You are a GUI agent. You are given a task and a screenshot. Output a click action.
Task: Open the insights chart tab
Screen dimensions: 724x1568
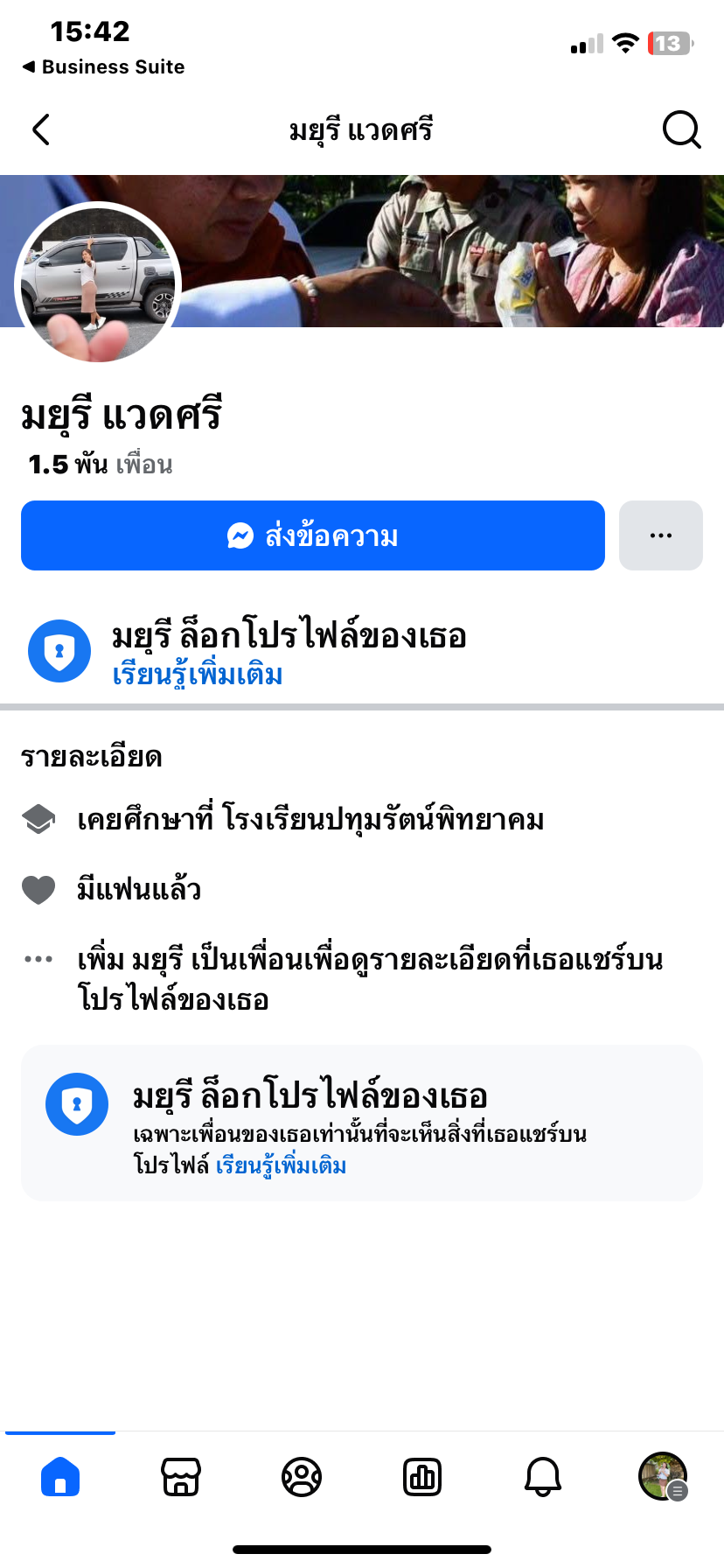pyautogui.click(x=422, y=1477)
